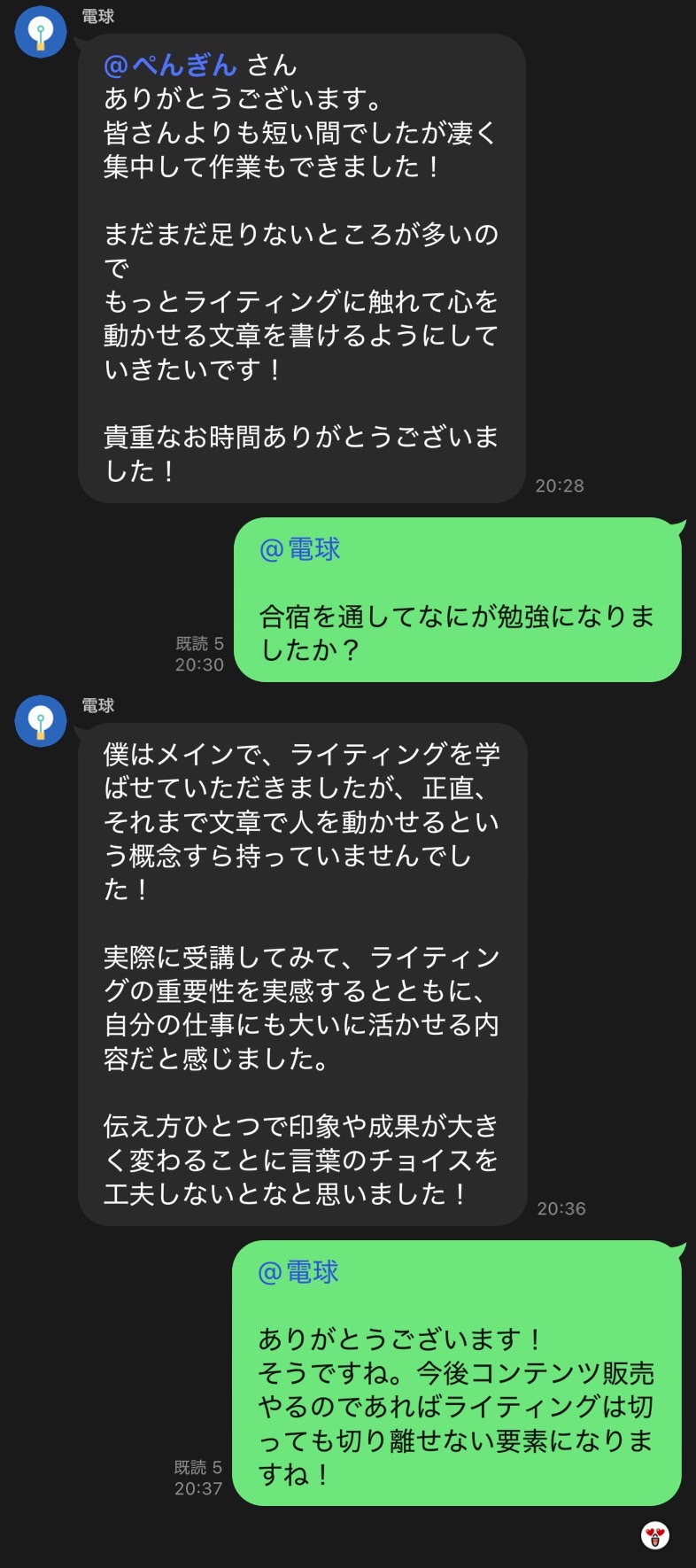Tap the @電球 mention in the 20:37 reply
The height and width of the screenshot is (1568, 696).
(x=298, y=1272)
